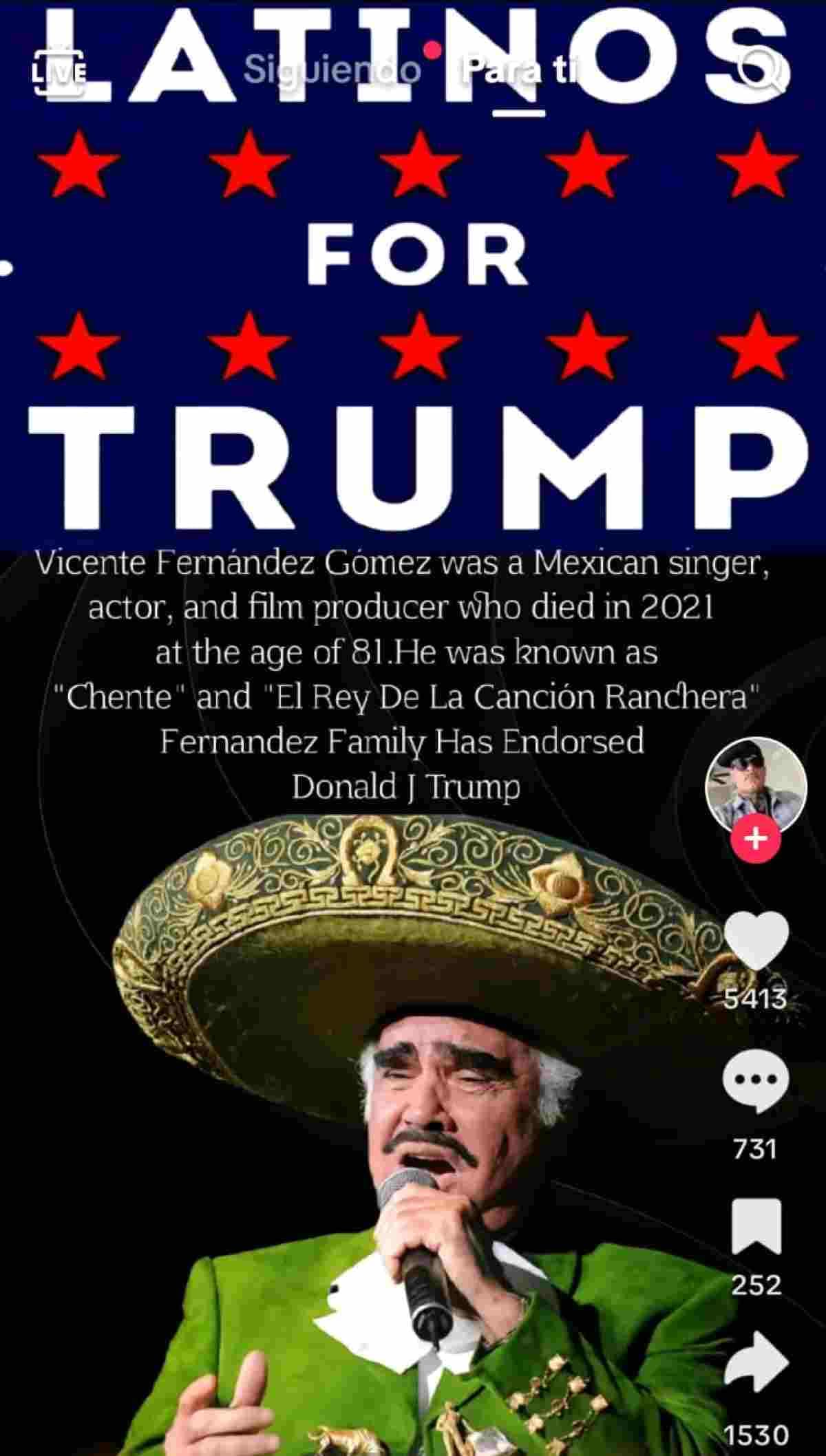Image resolution: width=826 pixels, height=1456 pixels.
Task: Open the LIVE streams icon
Action: 60,70
